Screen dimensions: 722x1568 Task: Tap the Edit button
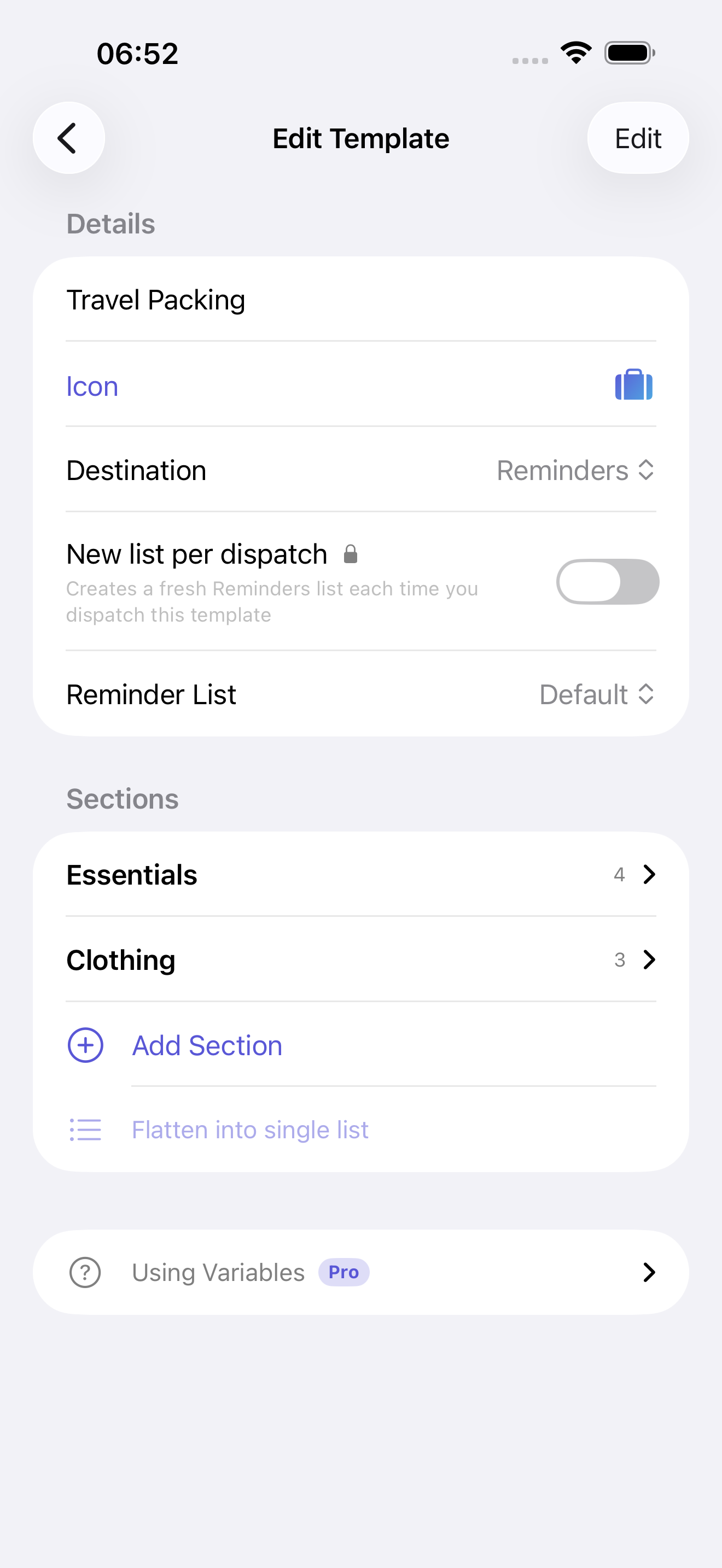[637, 138]
